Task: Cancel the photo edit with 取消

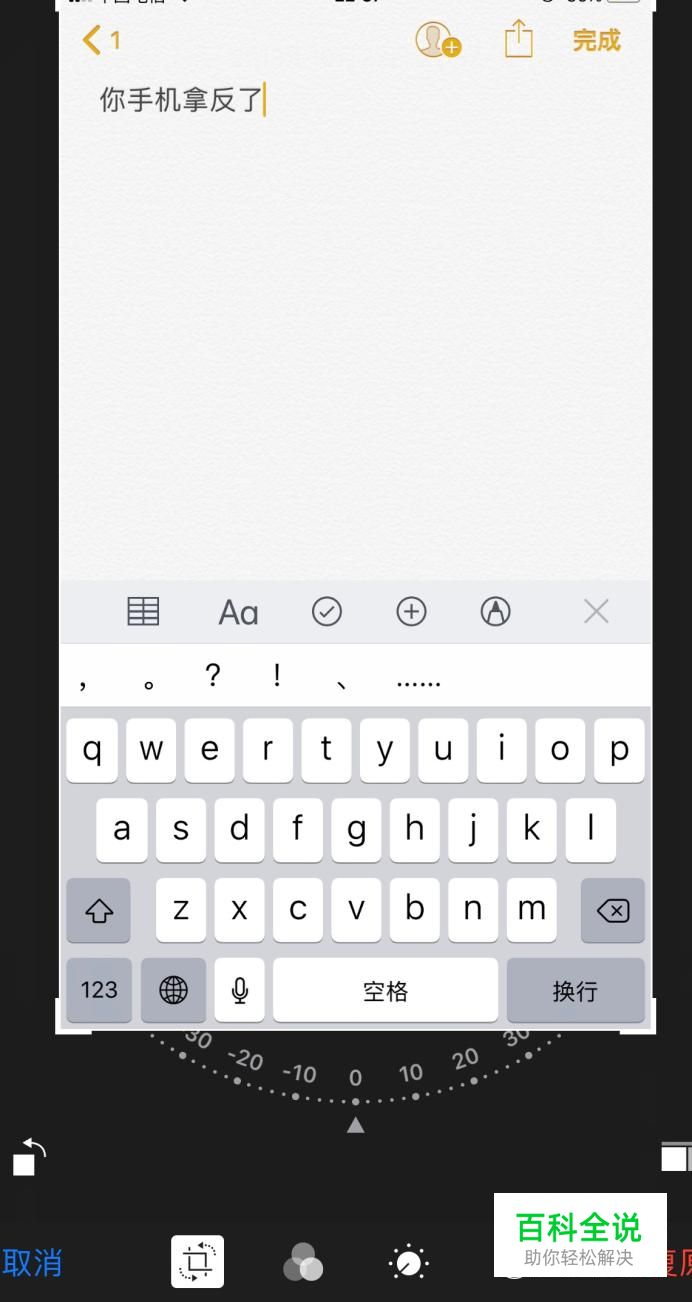Action: [x=32, y=1263]
